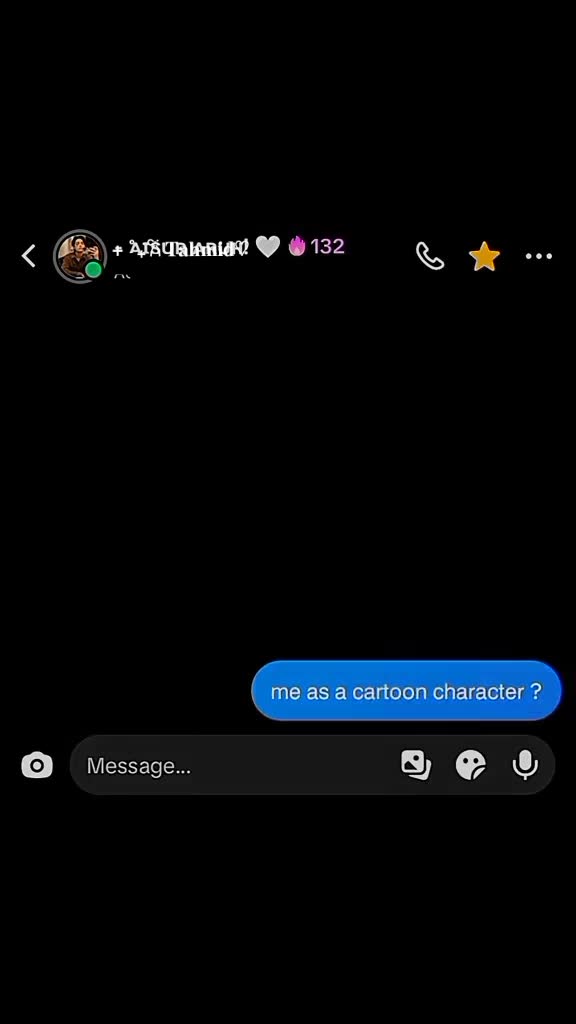This screenshot has width=576, height=1024.
Task: Open the three-dot overflow menu
Action: pos(539,257)
